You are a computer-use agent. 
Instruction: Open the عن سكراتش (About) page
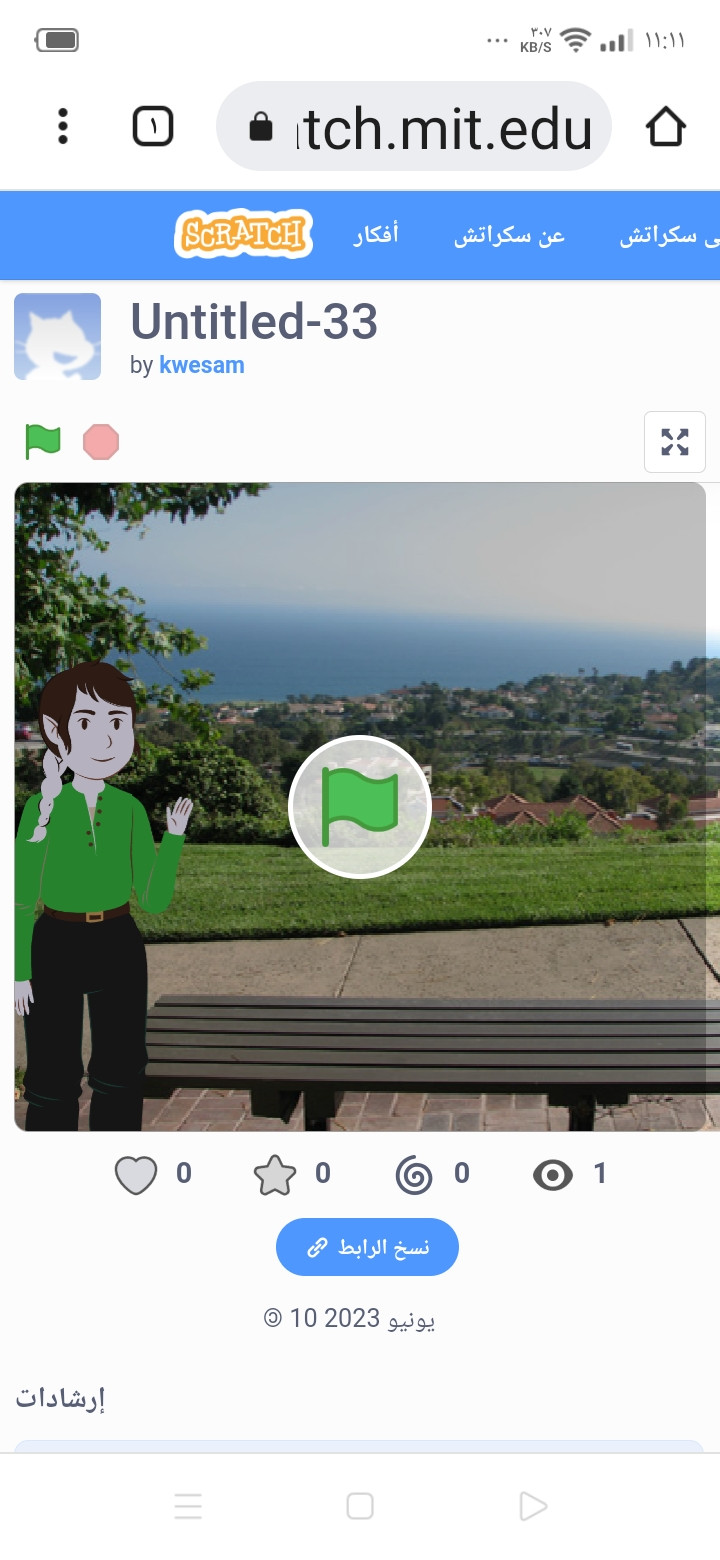click(509, 236)
